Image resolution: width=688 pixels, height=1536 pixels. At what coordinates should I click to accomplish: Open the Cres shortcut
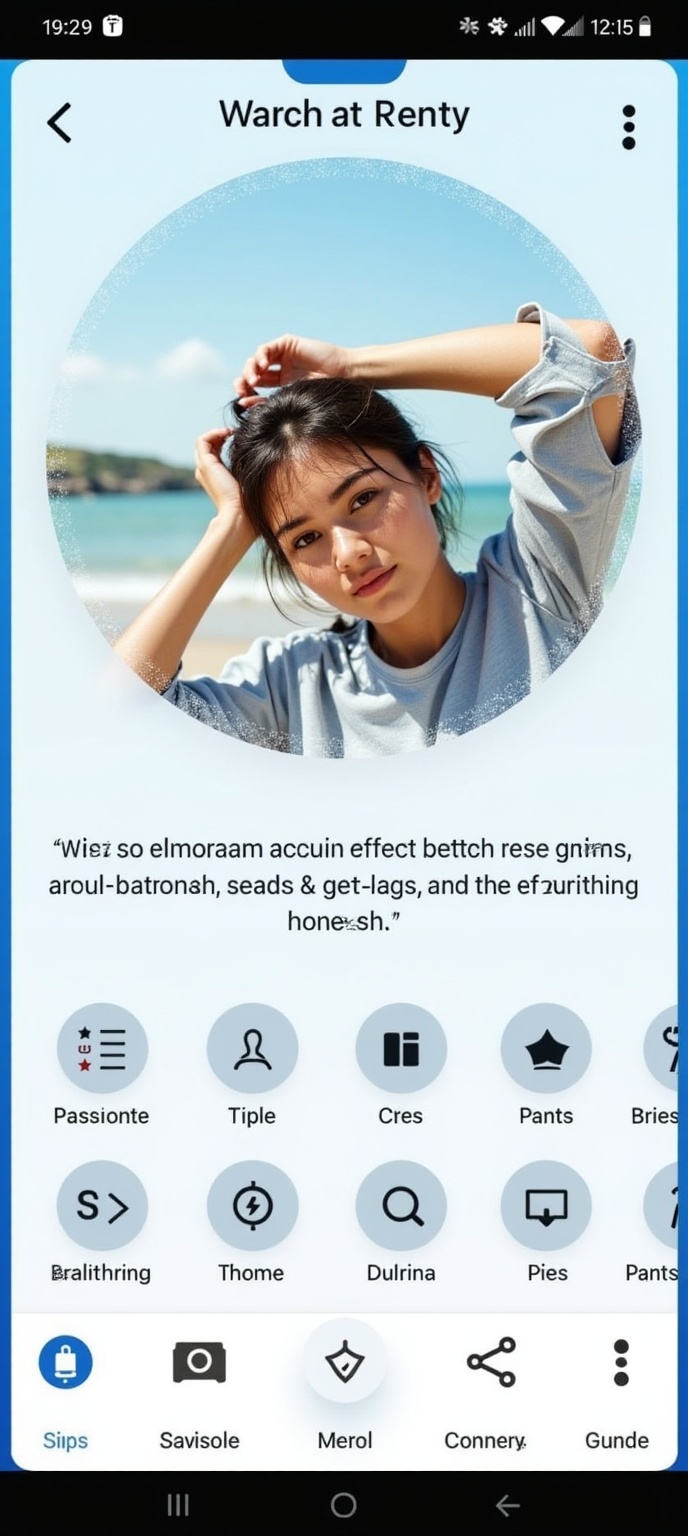(401, 1049)
